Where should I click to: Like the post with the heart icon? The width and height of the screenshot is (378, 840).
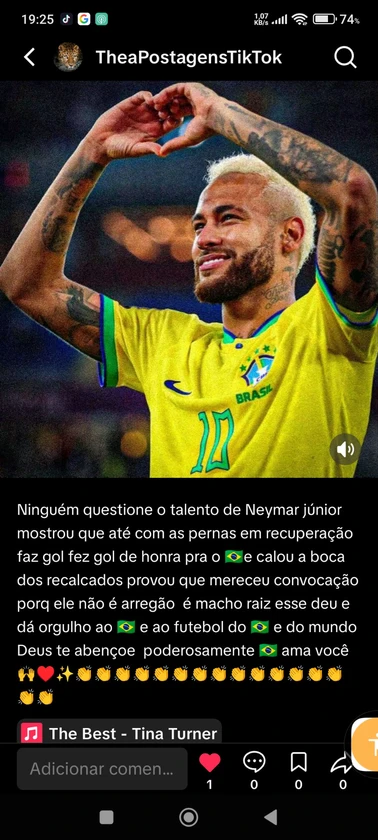(x=209, y=762)
